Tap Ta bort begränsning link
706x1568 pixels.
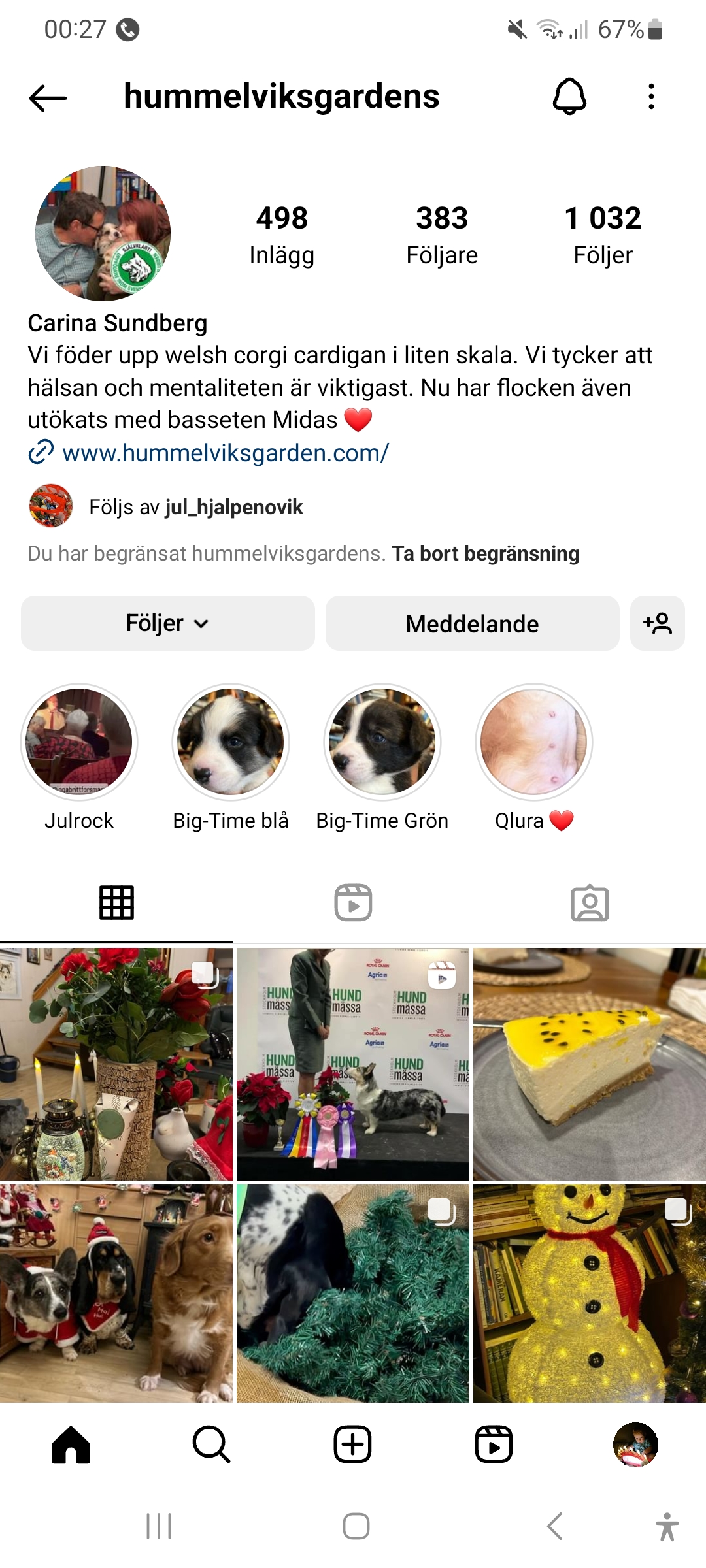[485, 553]
